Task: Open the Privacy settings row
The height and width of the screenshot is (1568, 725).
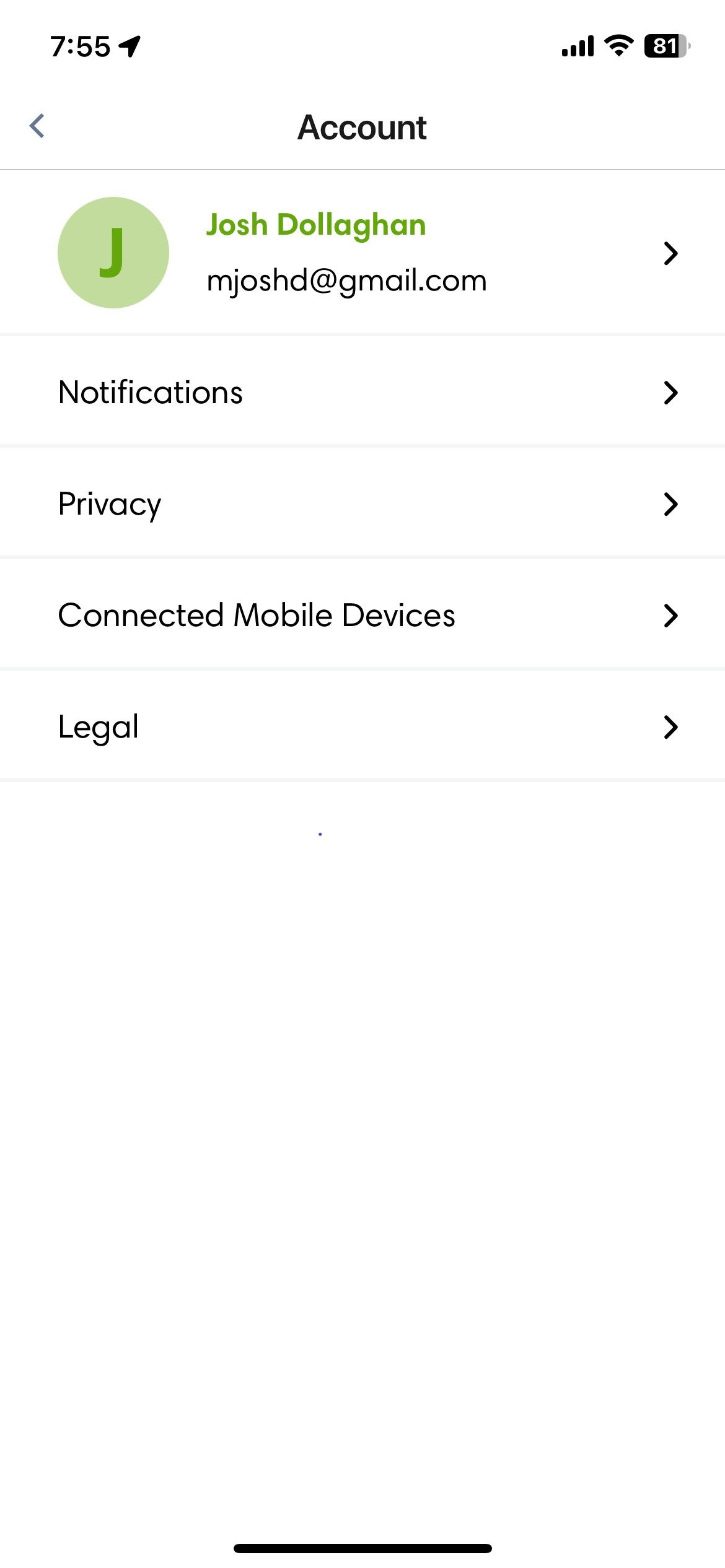Action: pos(362,504)
